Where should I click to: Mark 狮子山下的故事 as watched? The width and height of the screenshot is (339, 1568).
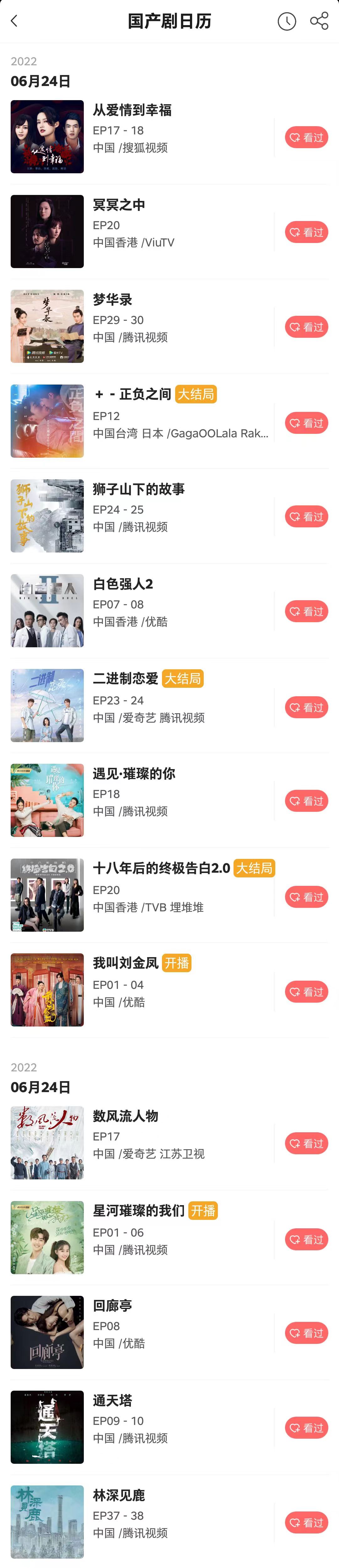(x=306, y=517)
